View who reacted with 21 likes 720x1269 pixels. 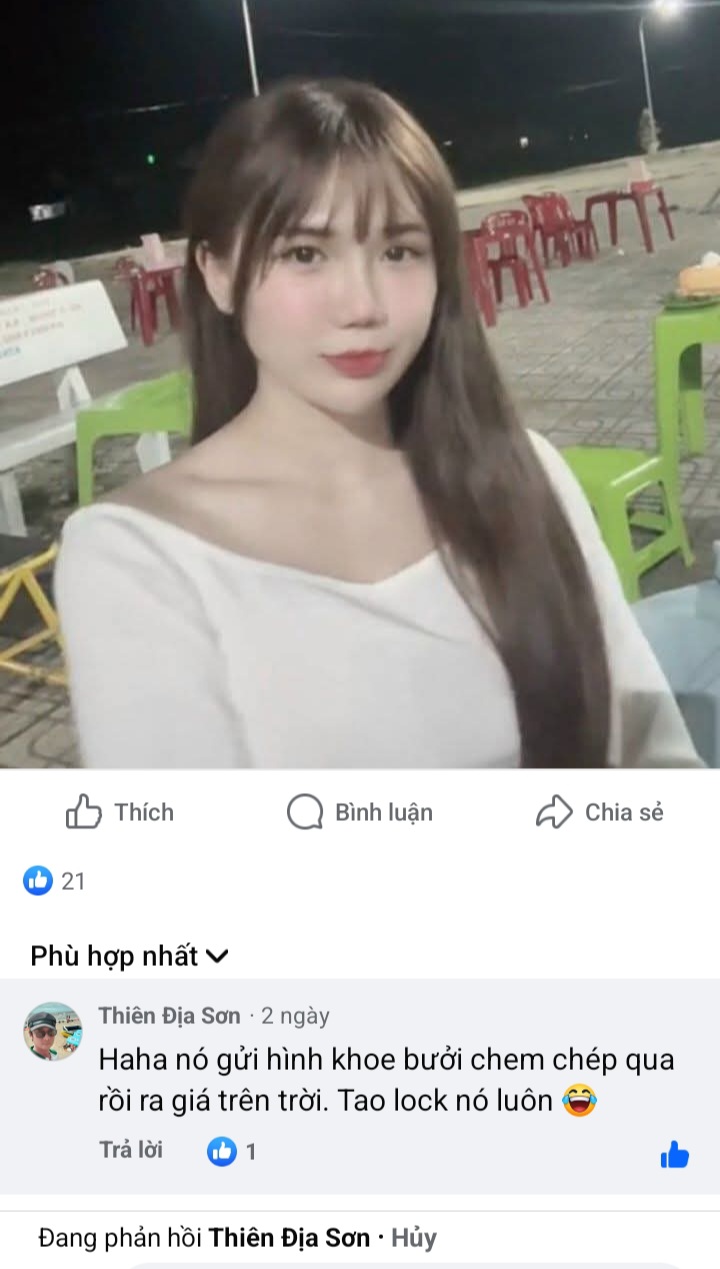click(55, 881)
